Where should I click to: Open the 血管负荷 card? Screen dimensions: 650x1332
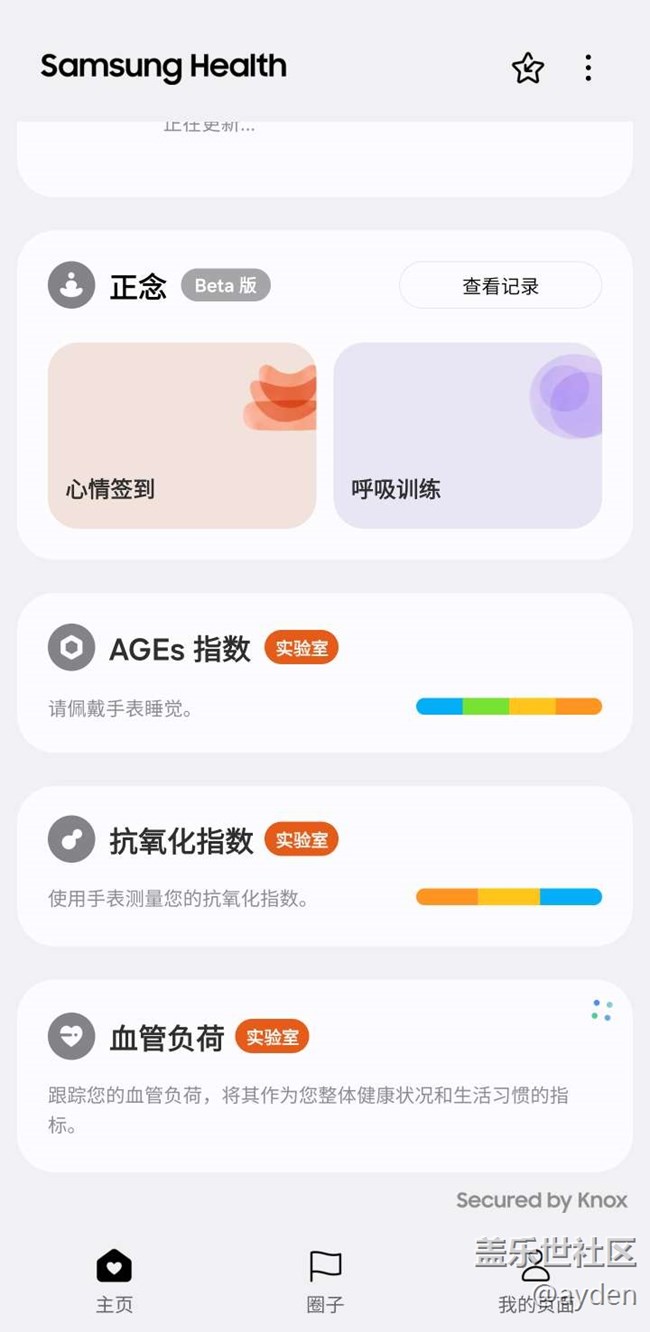tap(324, 1074)
